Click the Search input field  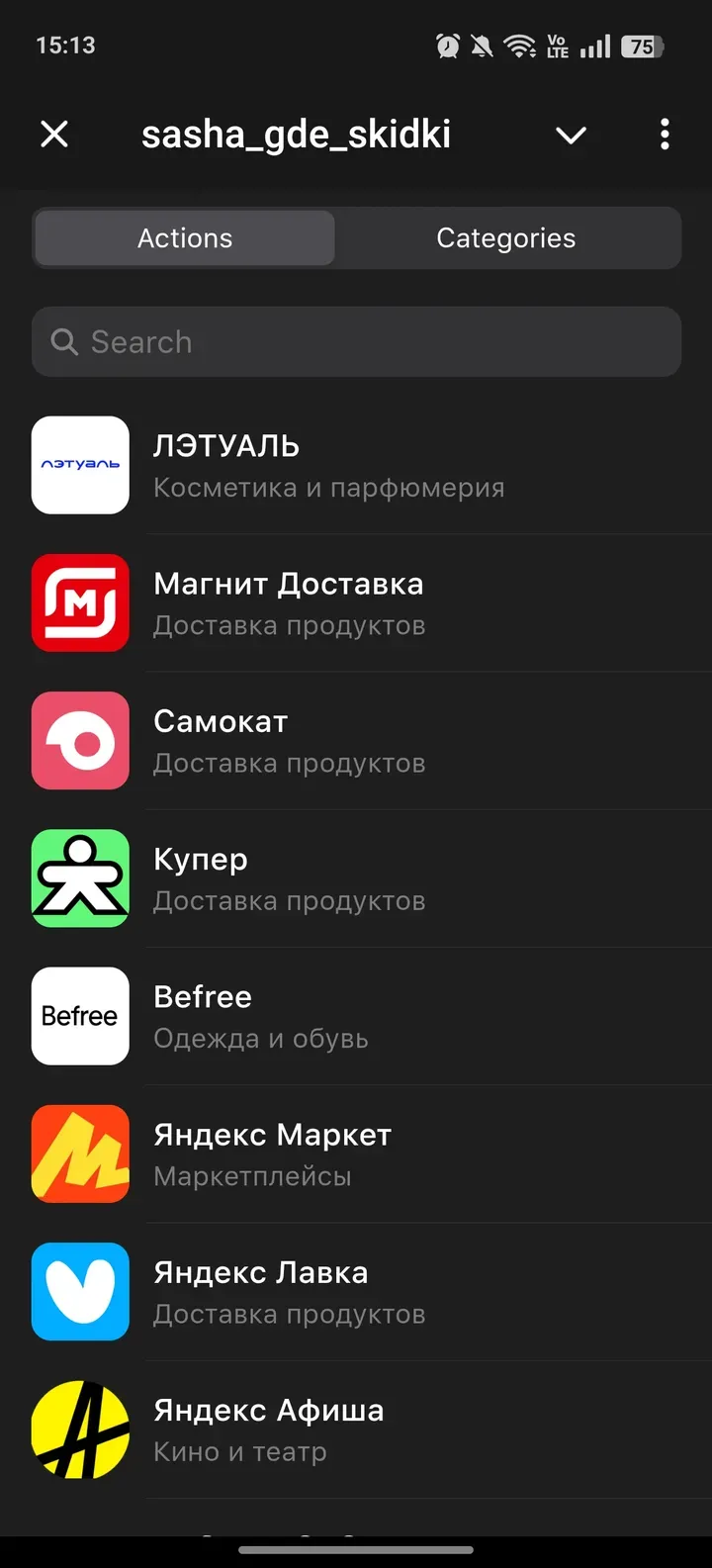[356, 341]
